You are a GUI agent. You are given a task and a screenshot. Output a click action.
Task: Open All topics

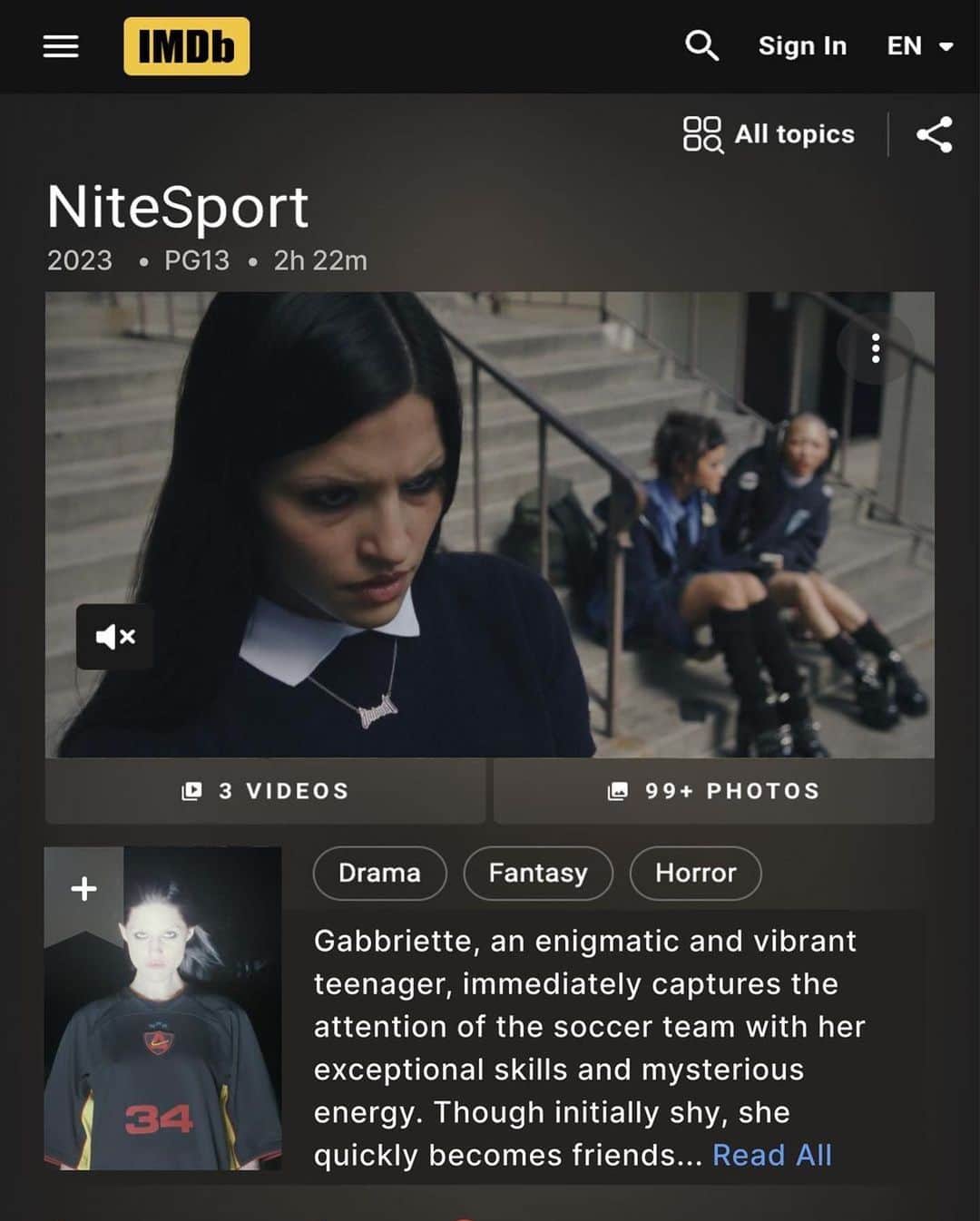coord(769,134)
